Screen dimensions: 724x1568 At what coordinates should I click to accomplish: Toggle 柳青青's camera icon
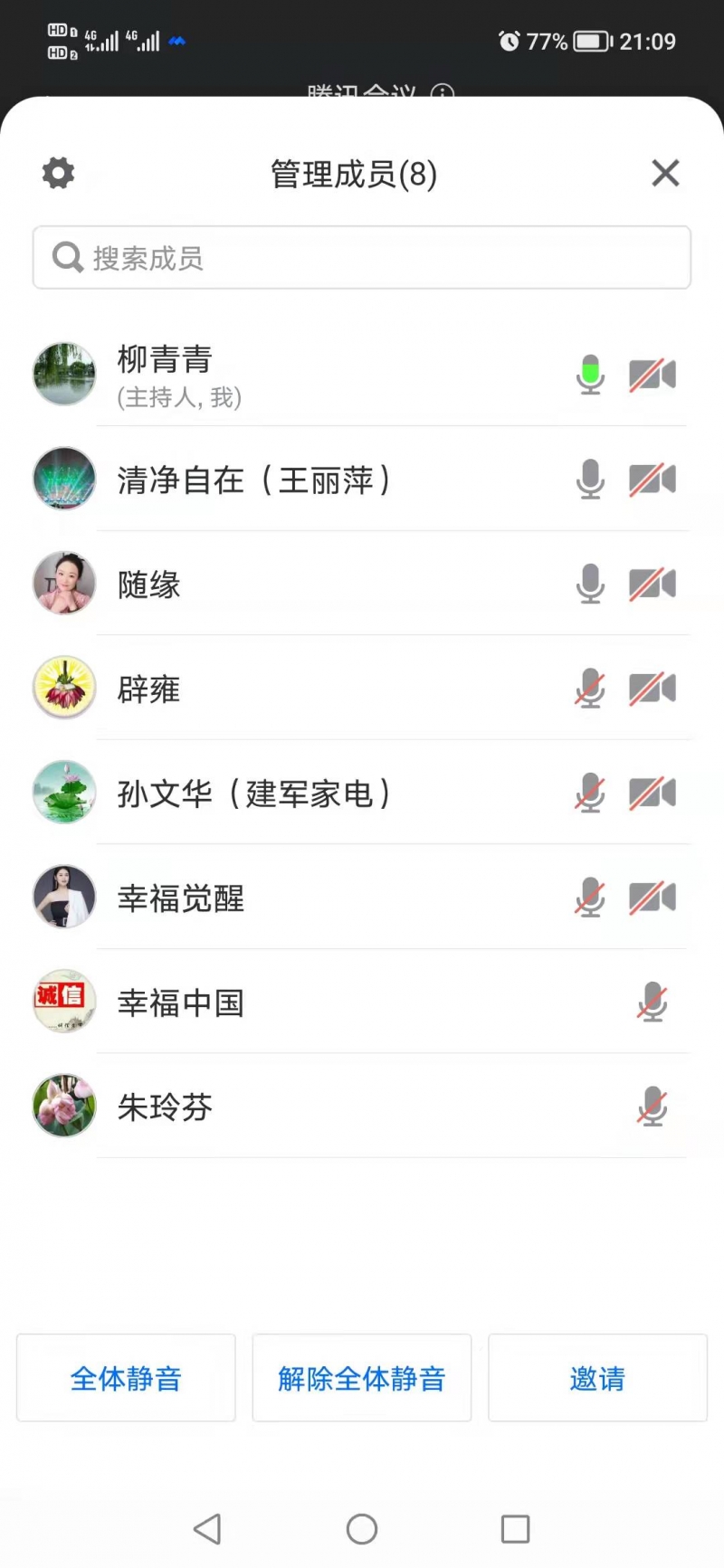pos(653,375)
